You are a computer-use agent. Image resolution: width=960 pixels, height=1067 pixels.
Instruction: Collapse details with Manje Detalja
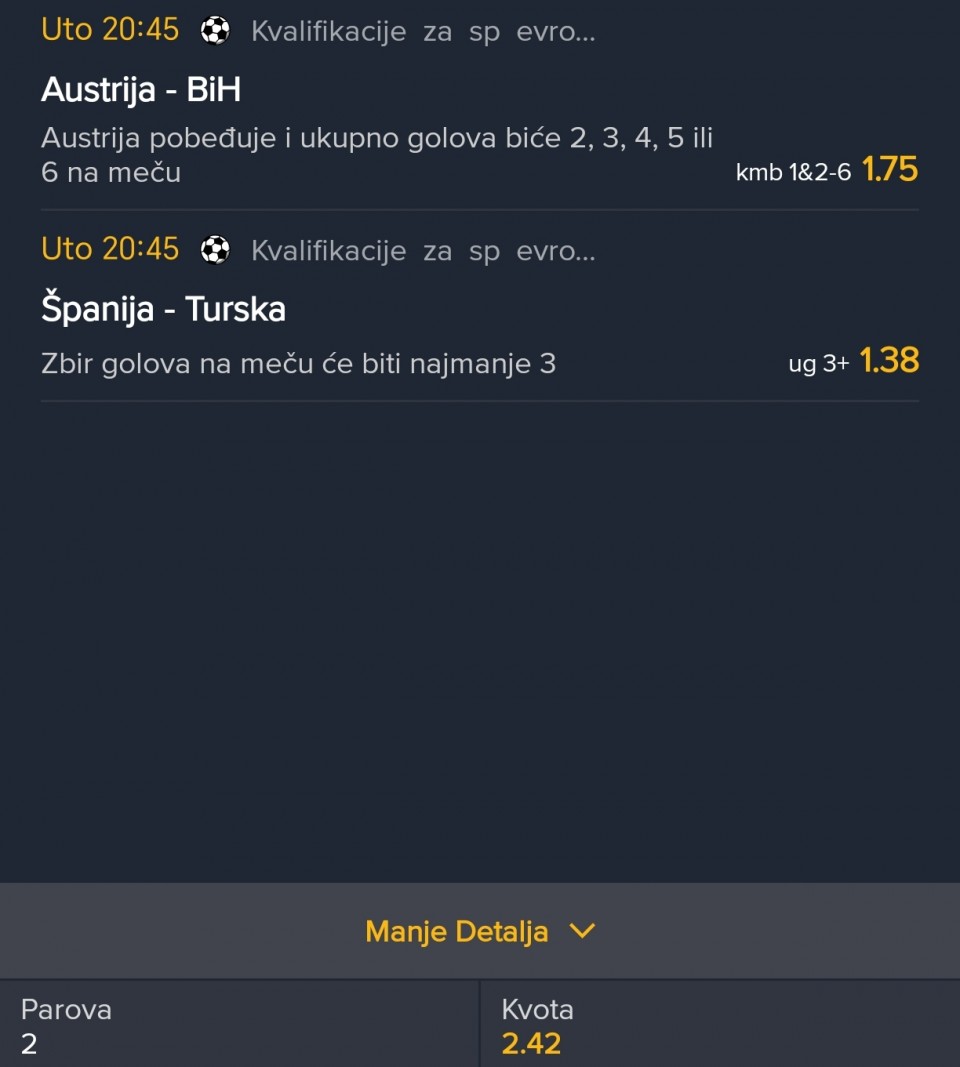(480, 931)
